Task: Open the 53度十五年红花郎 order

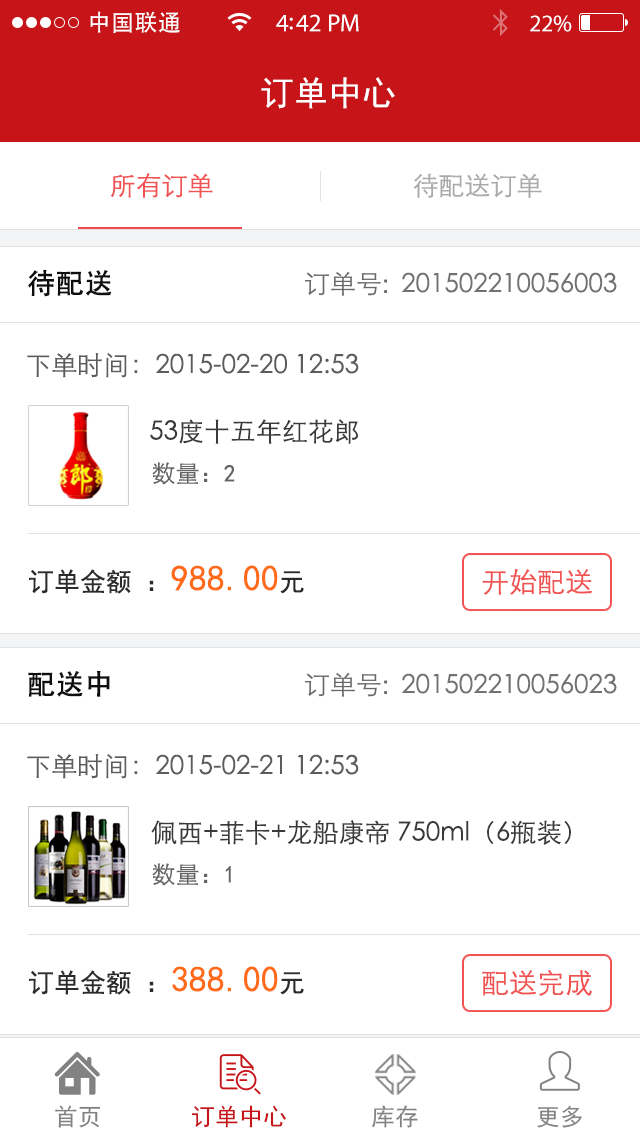Action: (x=254, y=432)
